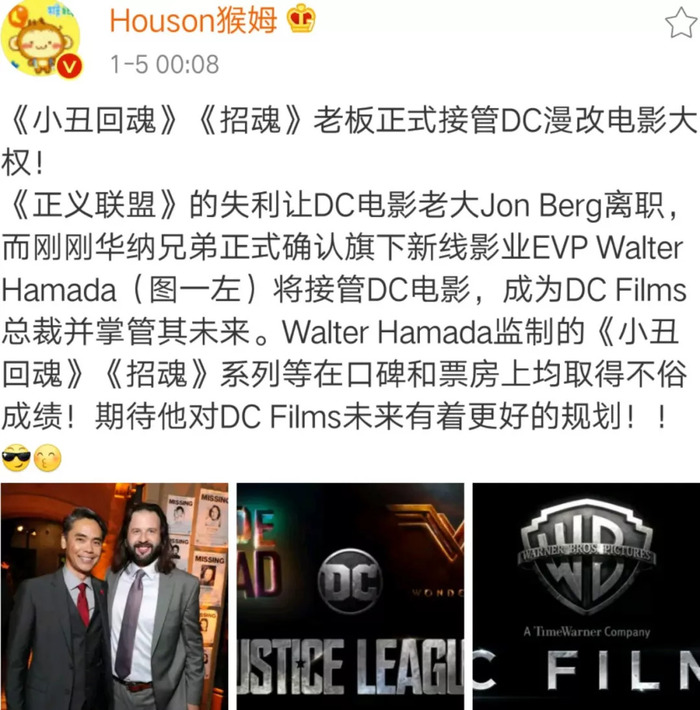Open the photo of two men in suits

click(114, 596)
